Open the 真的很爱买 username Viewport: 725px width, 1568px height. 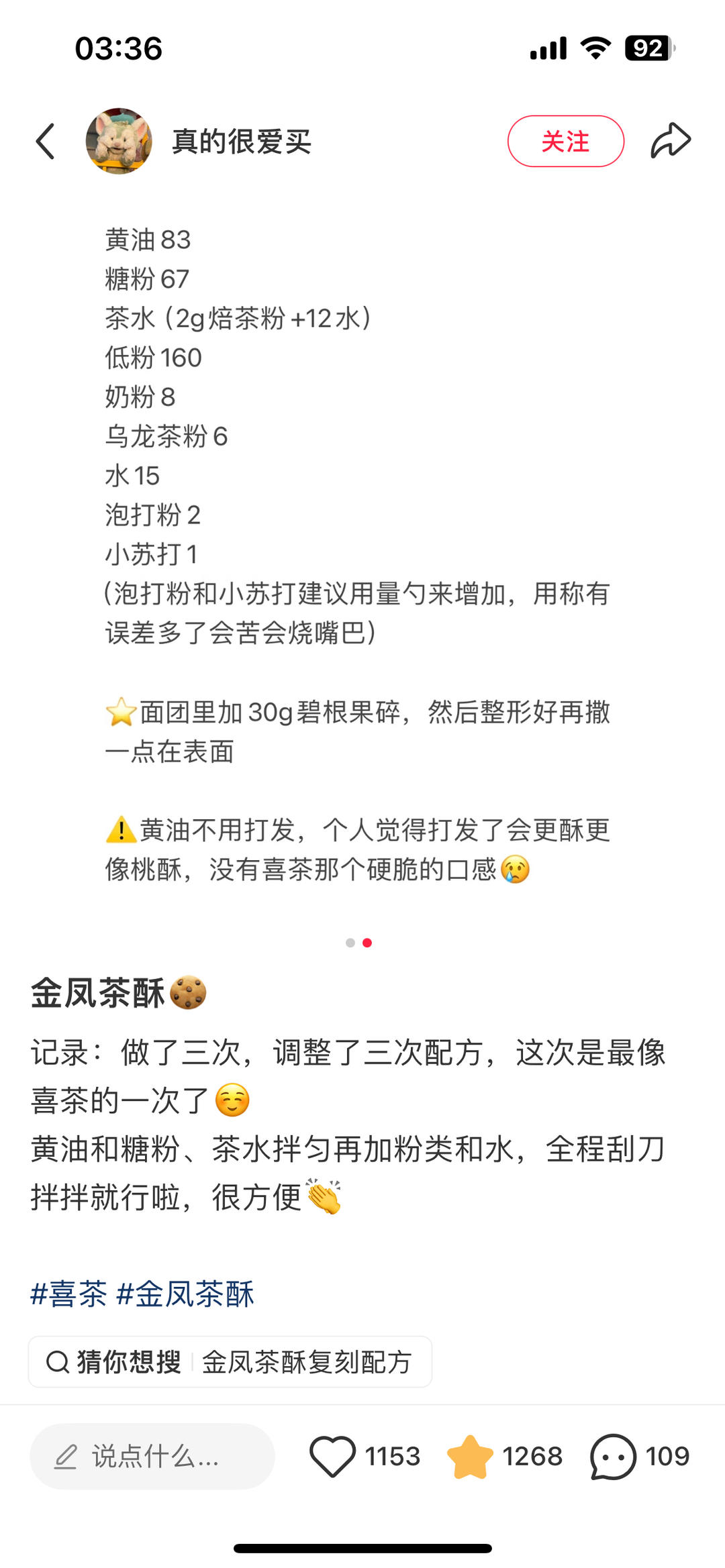pyautogui.click(x=242, y=142)
